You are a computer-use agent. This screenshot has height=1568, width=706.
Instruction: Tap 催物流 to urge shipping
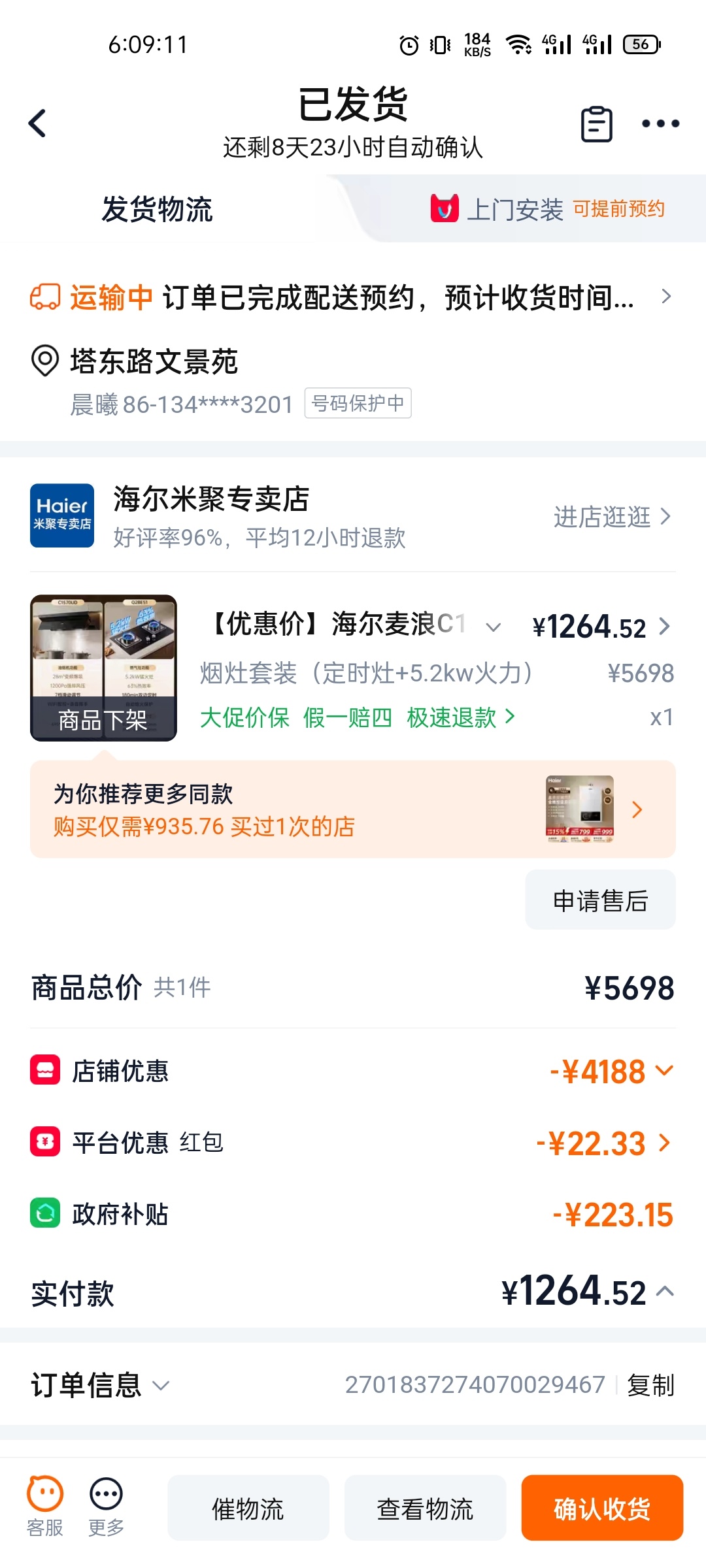(248, 1509)
